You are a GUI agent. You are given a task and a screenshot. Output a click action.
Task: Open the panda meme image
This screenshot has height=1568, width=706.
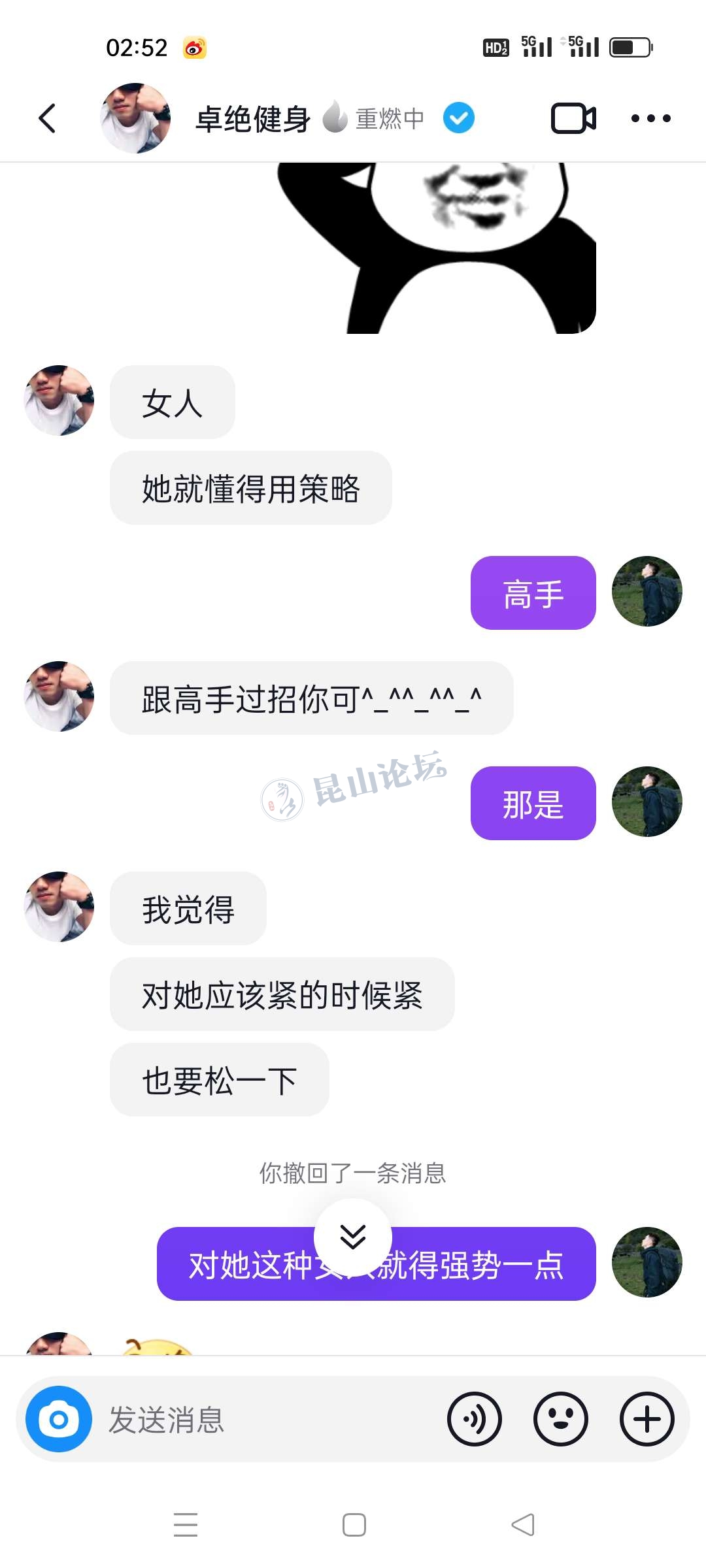[x=438, y=248]
